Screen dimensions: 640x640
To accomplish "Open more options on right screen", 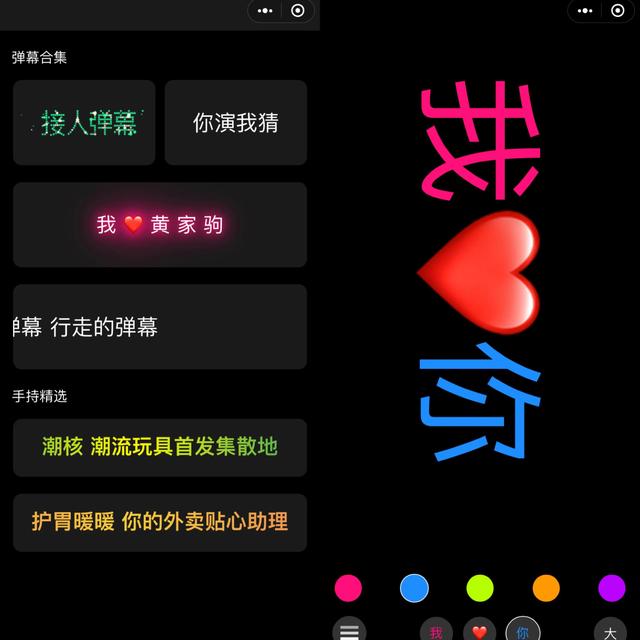I will pos(584,11).
